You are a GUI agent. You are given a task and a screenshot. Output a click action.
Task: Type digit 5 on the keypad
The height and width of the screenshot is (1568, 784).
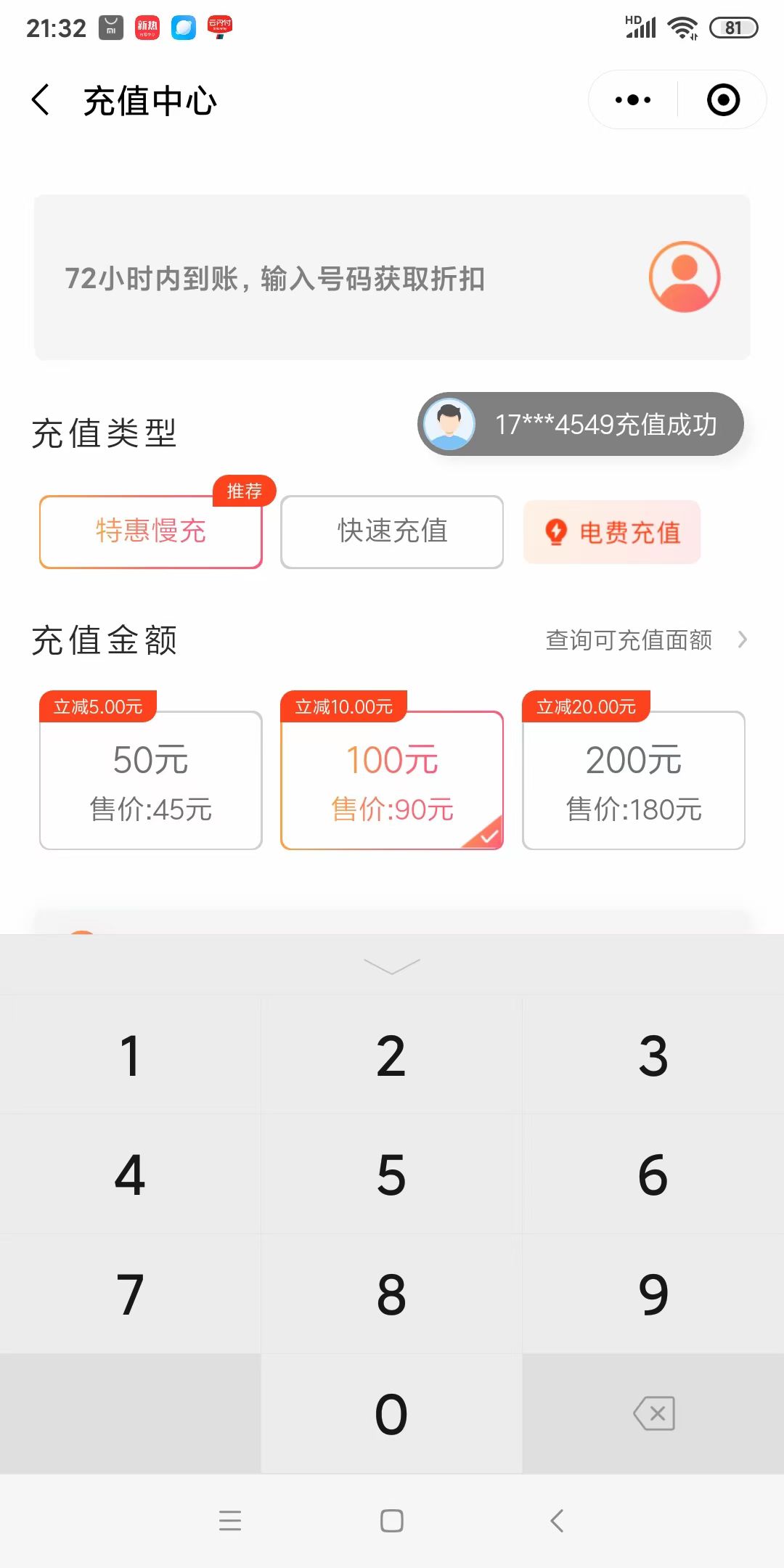392,1175
